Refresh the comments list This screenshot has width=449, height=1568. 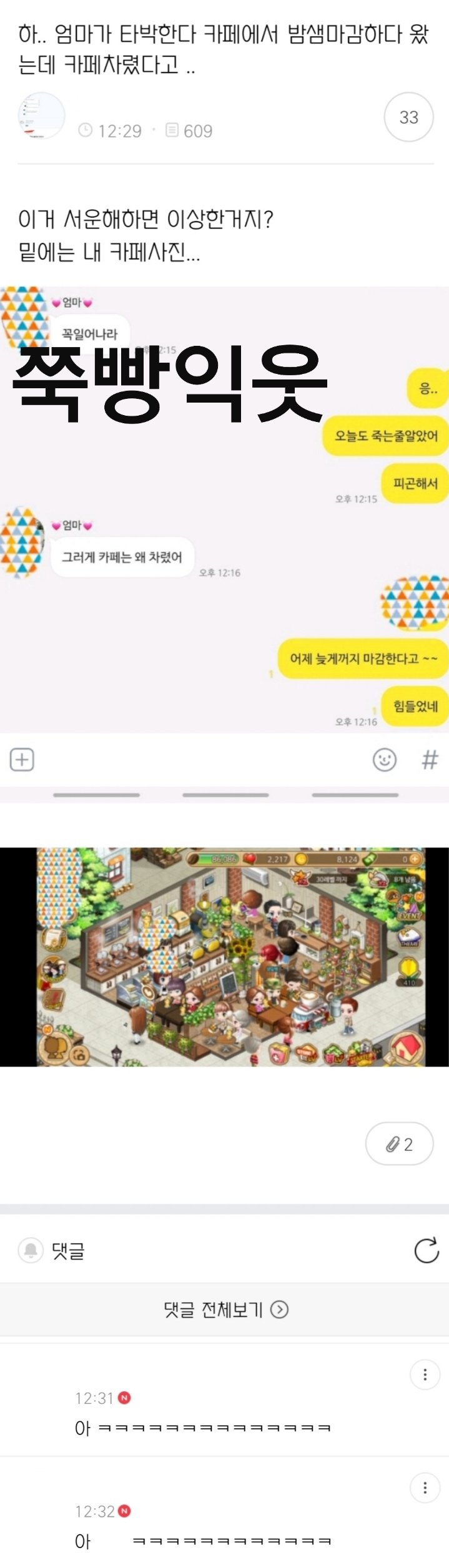pos(427,1250)
